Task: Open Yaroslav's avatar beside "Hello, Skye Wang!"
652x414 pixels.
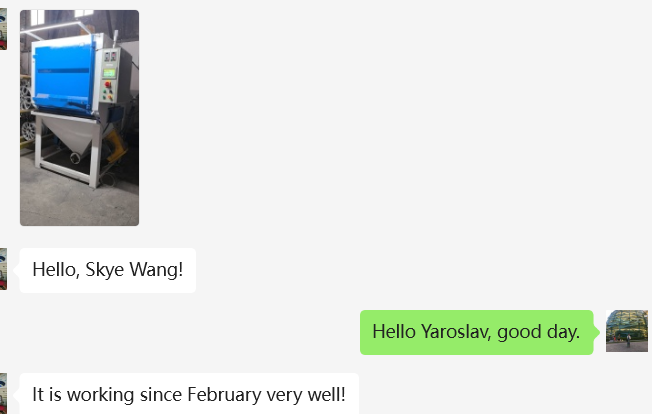Action: (3, 270)
